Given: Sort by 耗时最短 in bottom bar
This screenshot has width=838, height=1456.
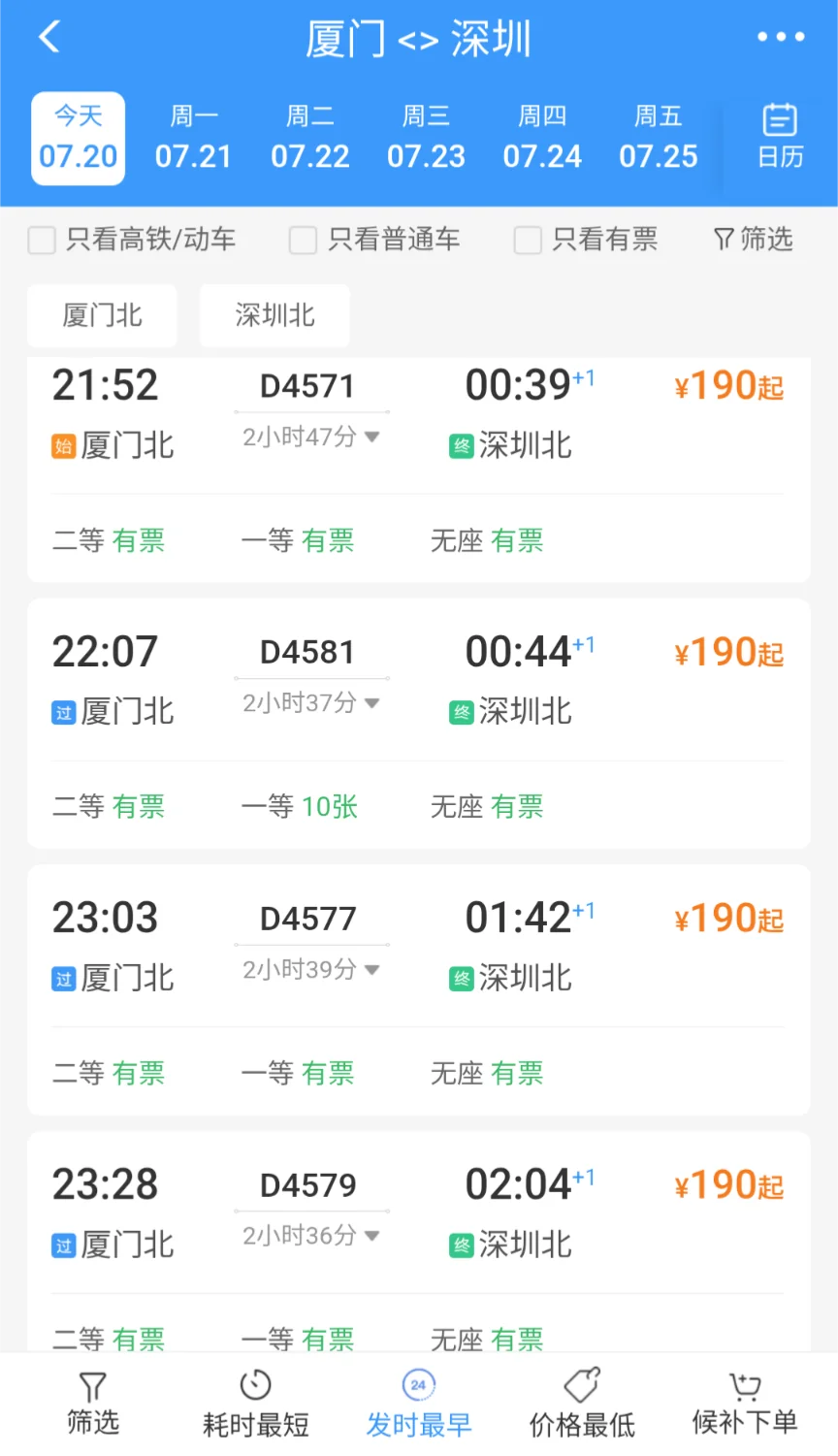Looking at the screenshot, I should coord(255,1404).
